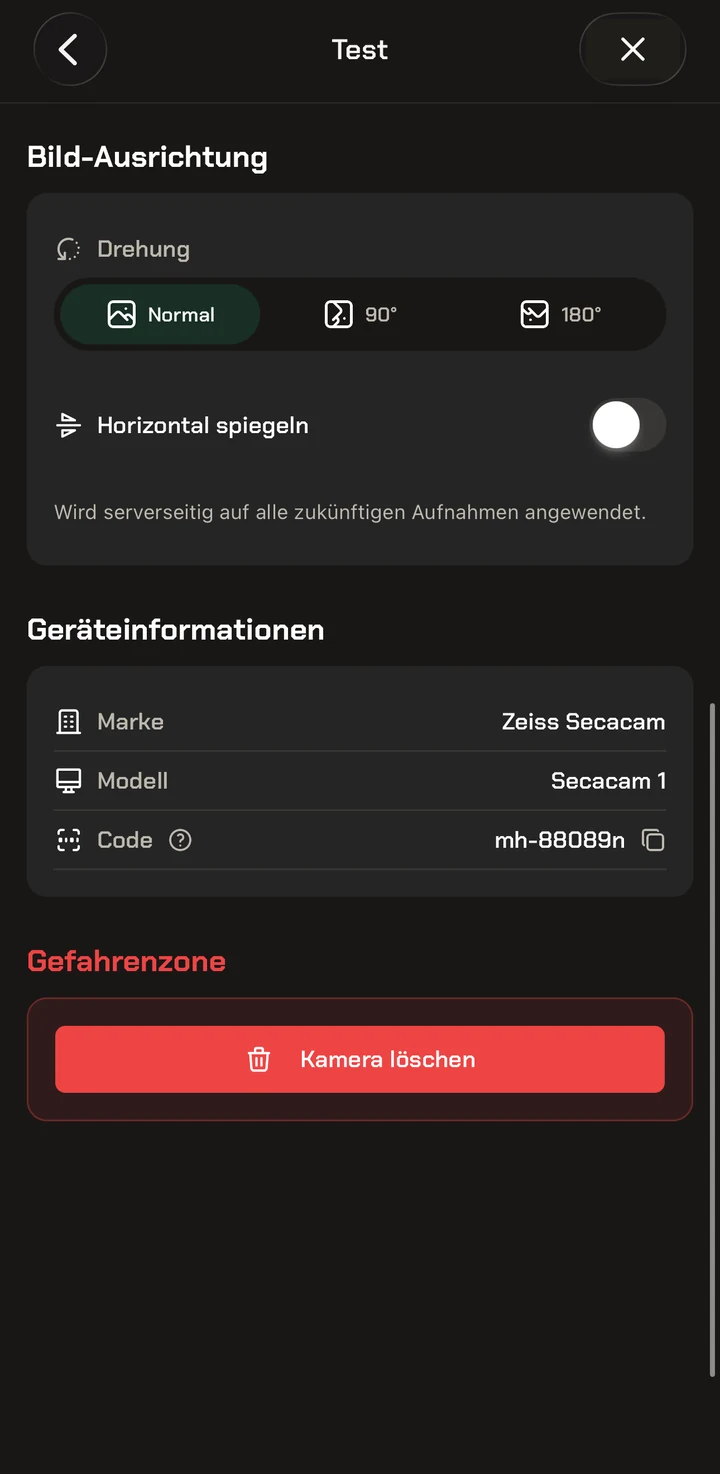Go back using the top-left arrow
Image resolution: width=720 pixels, height=1474 pixels.
(x=69, y=49)
